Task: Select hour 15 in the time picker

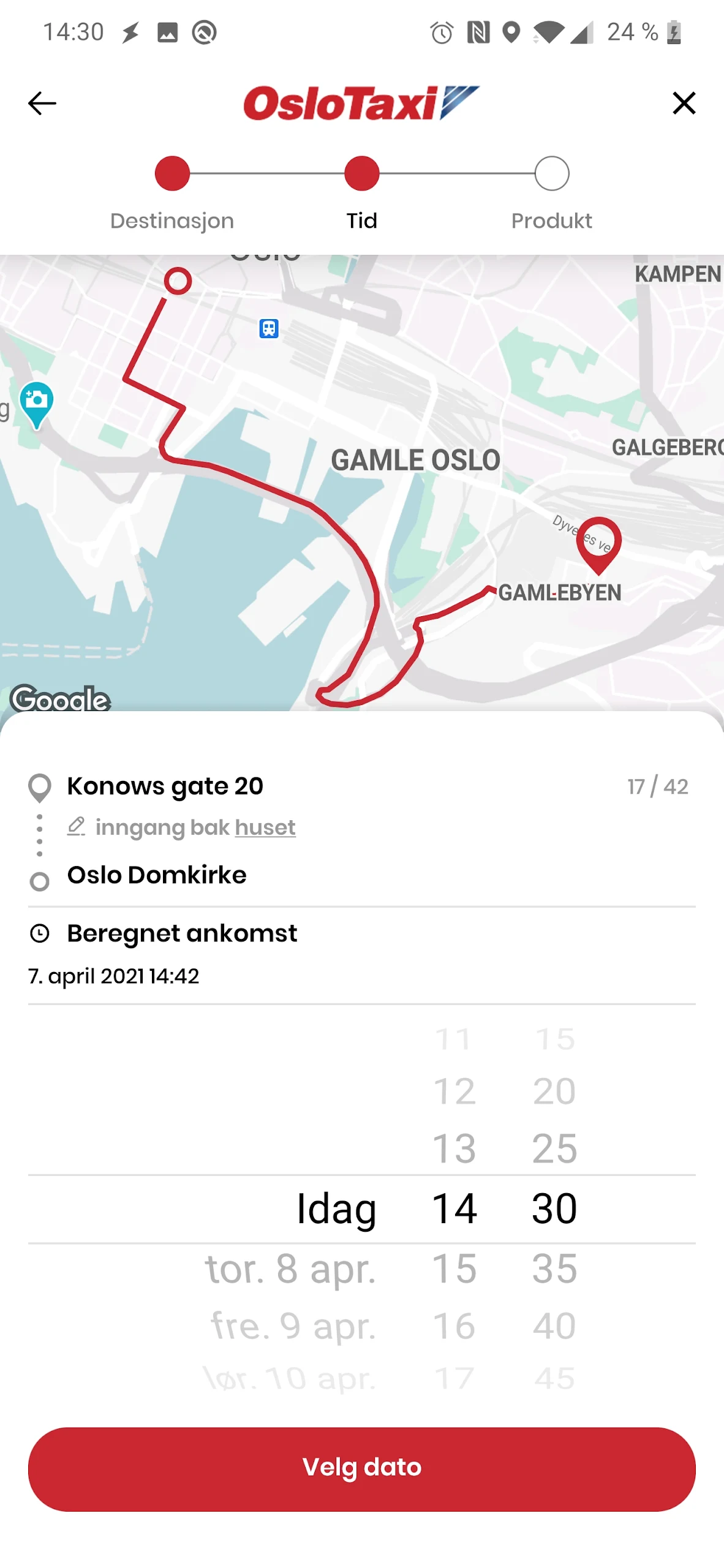Action: tap(454, 1268)
